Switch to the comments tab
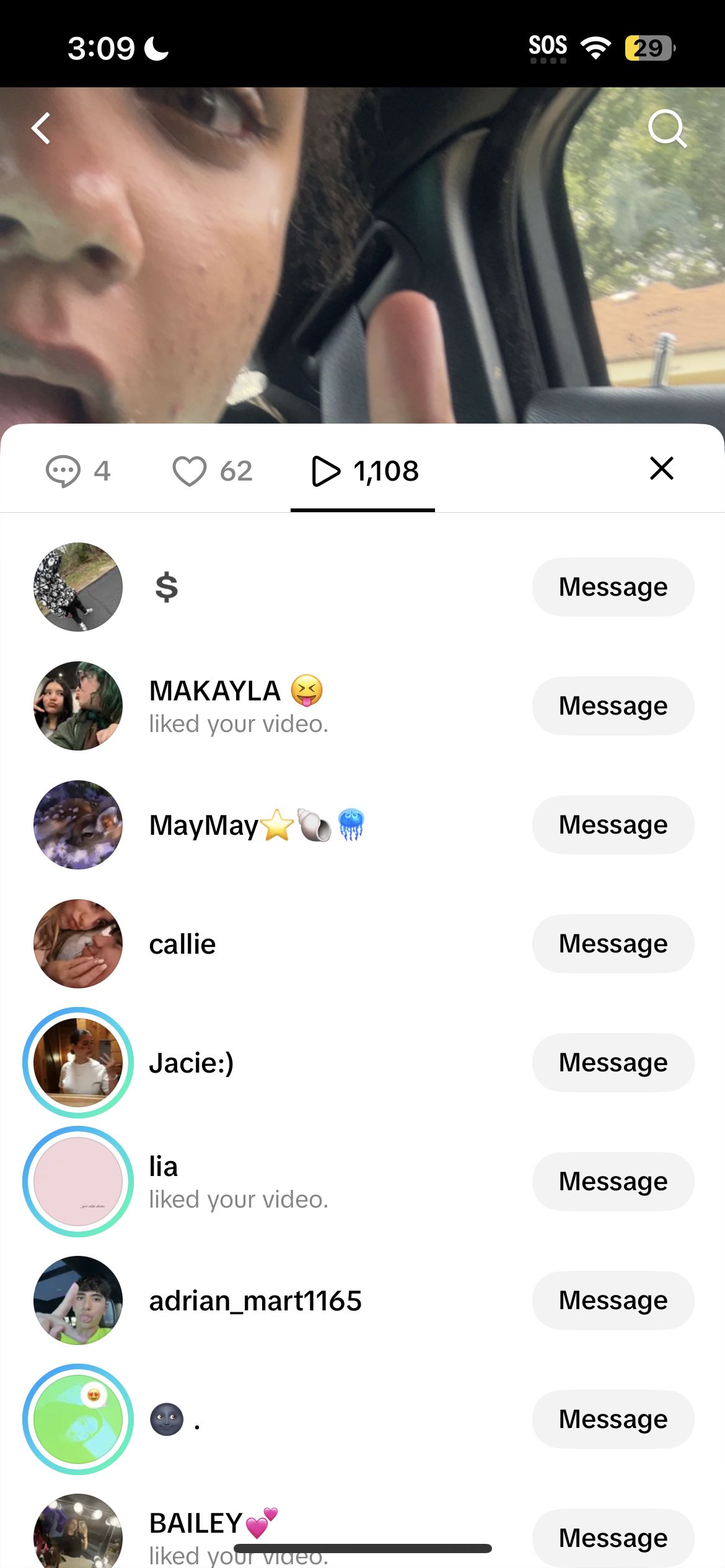The width and height of the screenshot is (725, 1568). 78,471
